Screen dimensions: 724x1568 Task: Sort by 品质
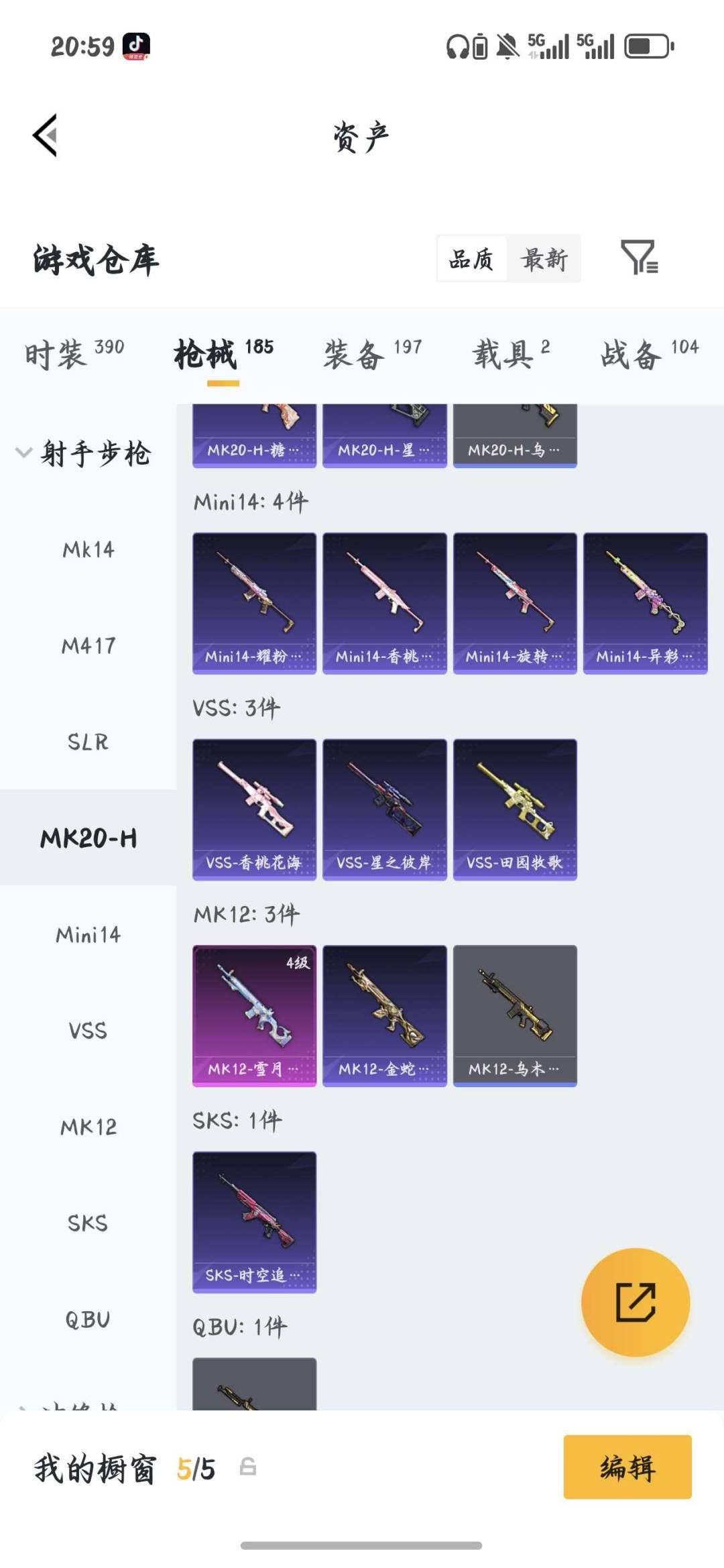471,259
